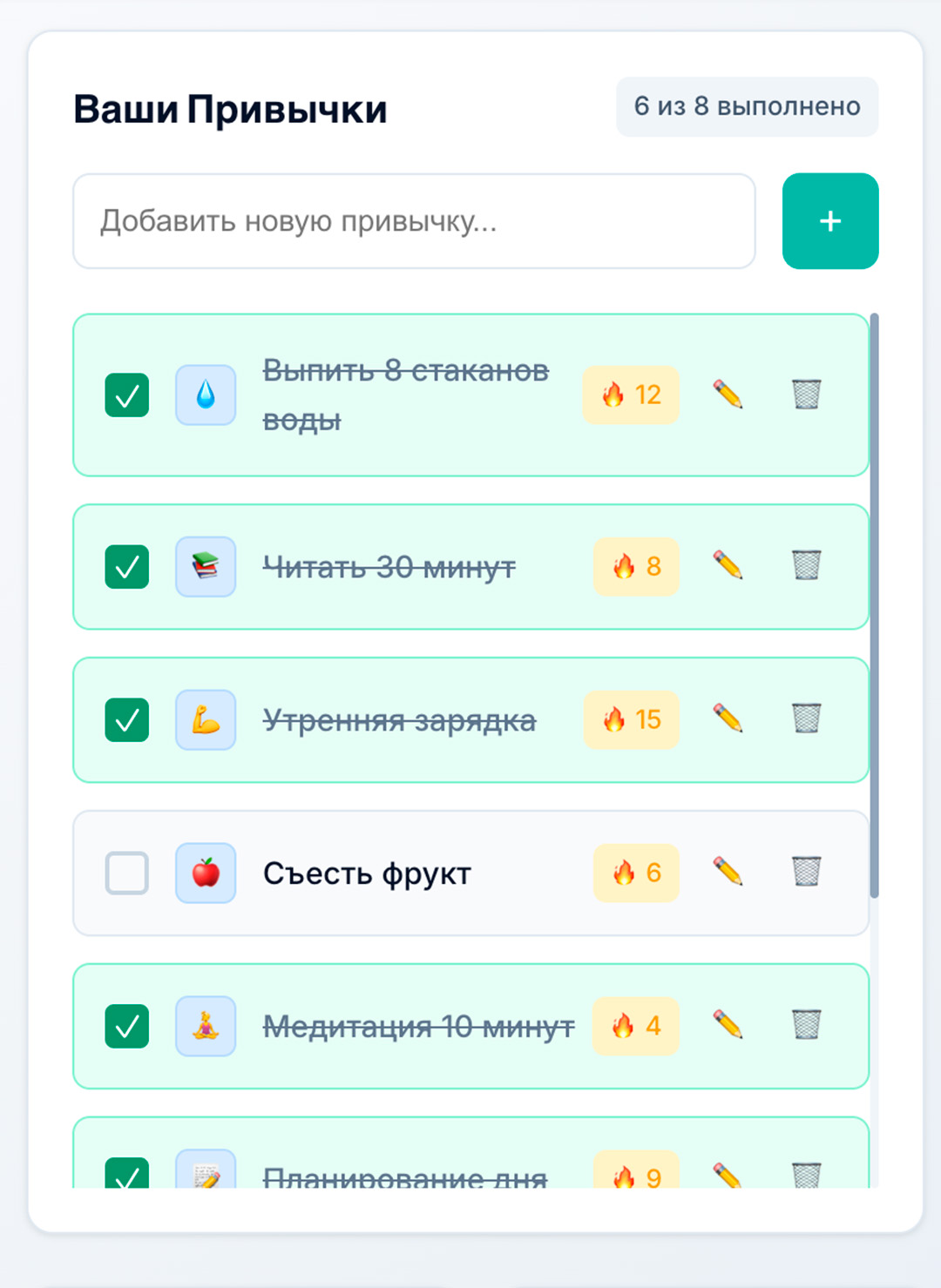Screen dimensions: 941x1288
Task: Uncheck the "Медитация 10 минут" checkbox
Action: [x=126, y=1026]
